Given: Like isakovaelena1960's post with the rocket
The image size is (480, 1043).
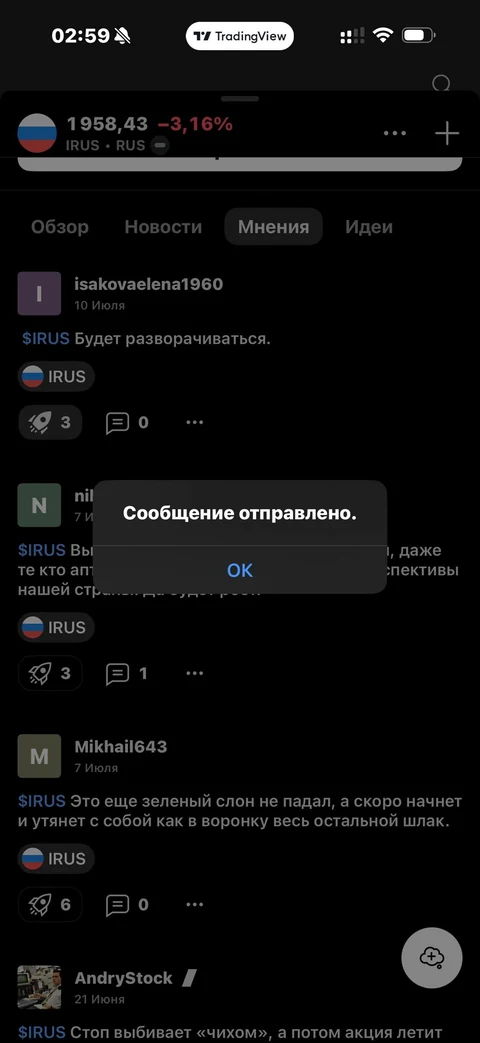Looking at the screenshot, I should 50,422.
